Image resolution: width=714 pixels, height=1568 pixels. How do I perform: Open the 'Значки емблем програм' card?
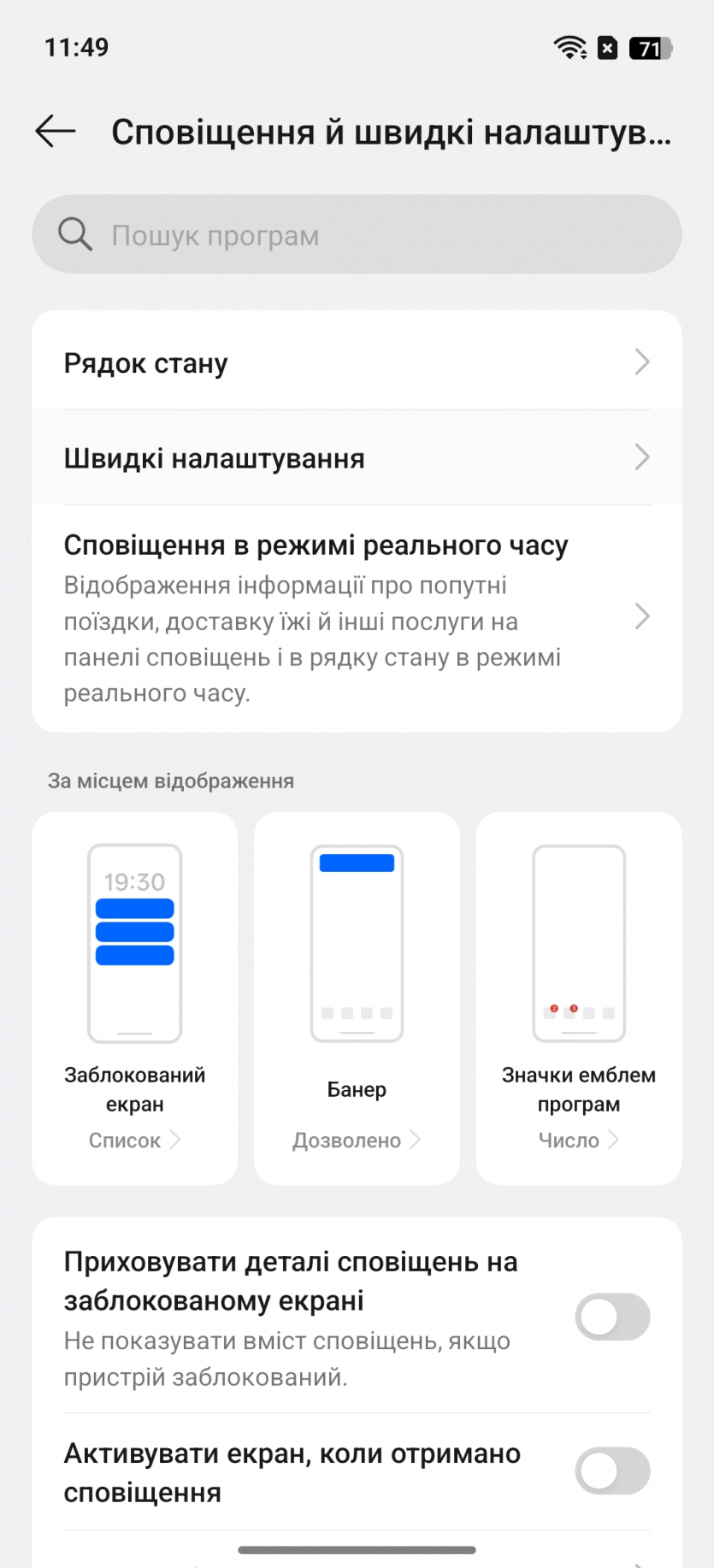pos(579,998)
